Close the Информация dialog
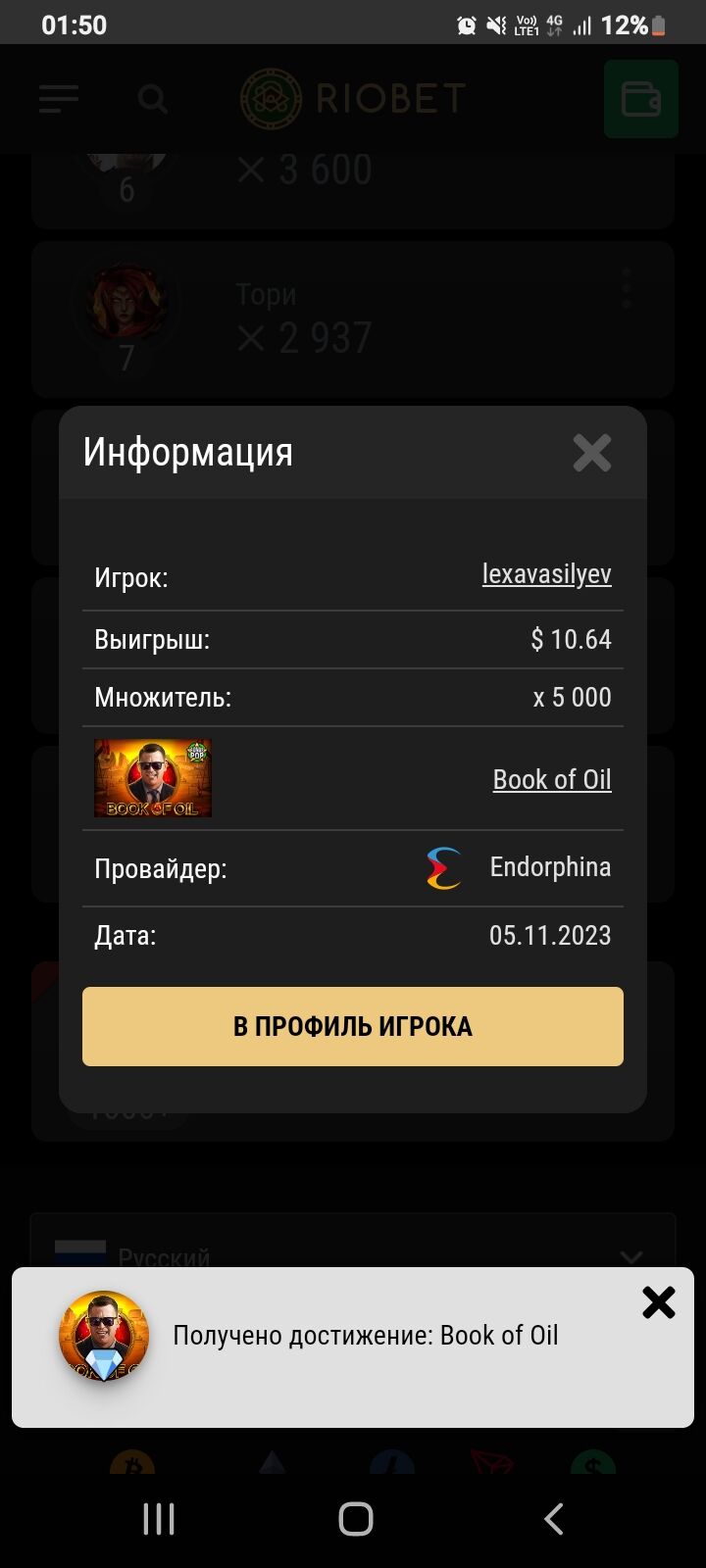Screen dimensions: 706x1568 [x=591, y=453]
